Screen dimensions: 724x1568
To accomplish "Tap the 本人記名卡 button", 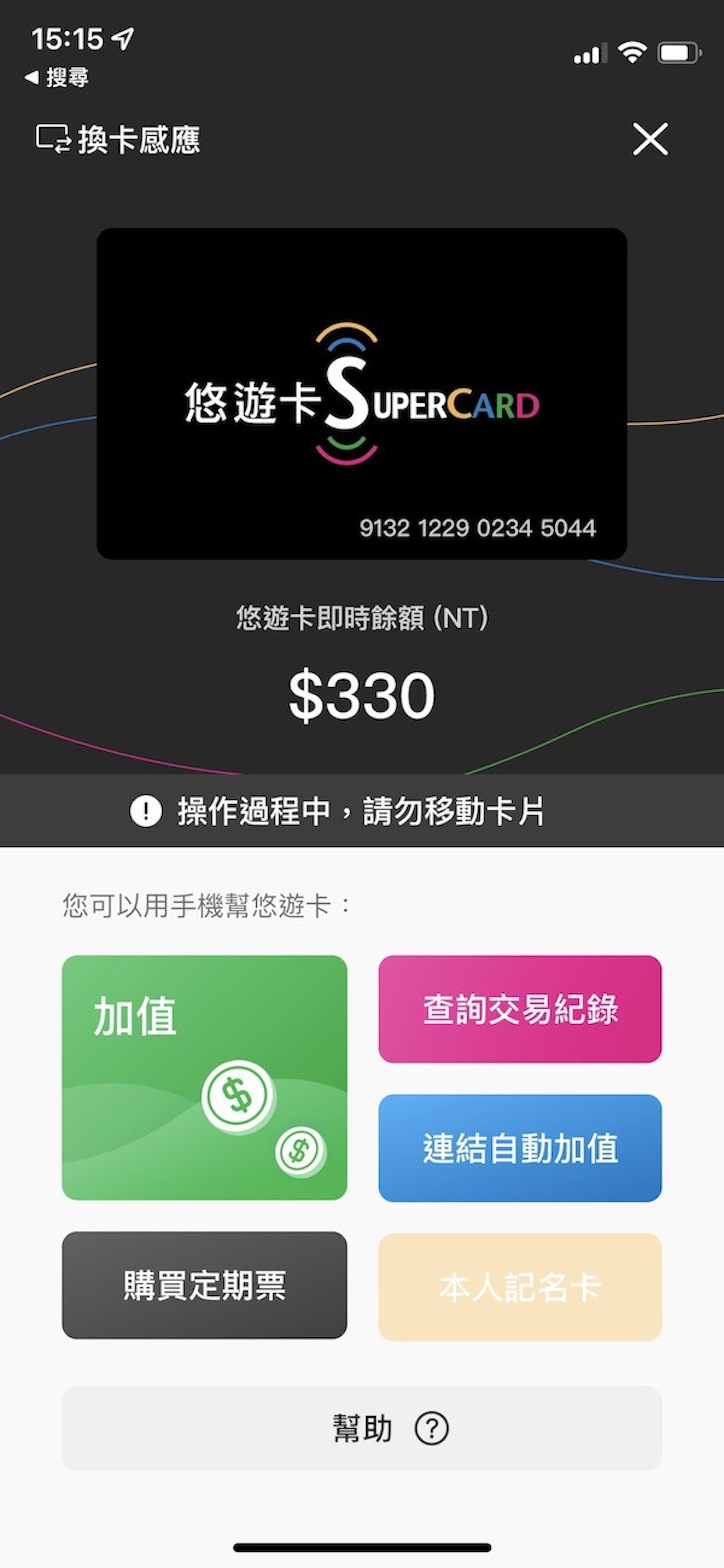I will [520, 1287].
